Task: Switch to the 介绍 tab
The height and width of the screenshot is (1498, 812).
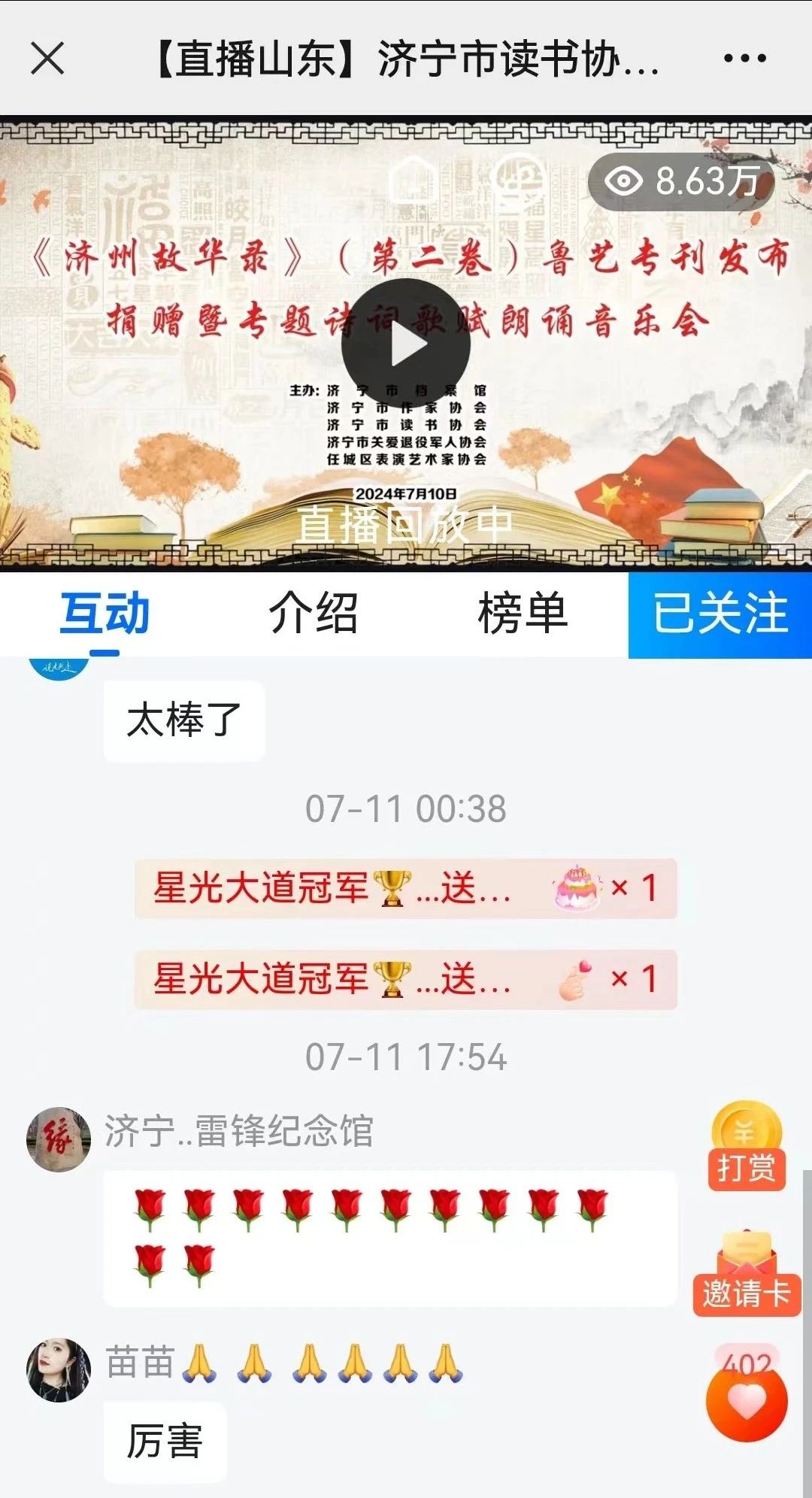Action: [314, 613]
